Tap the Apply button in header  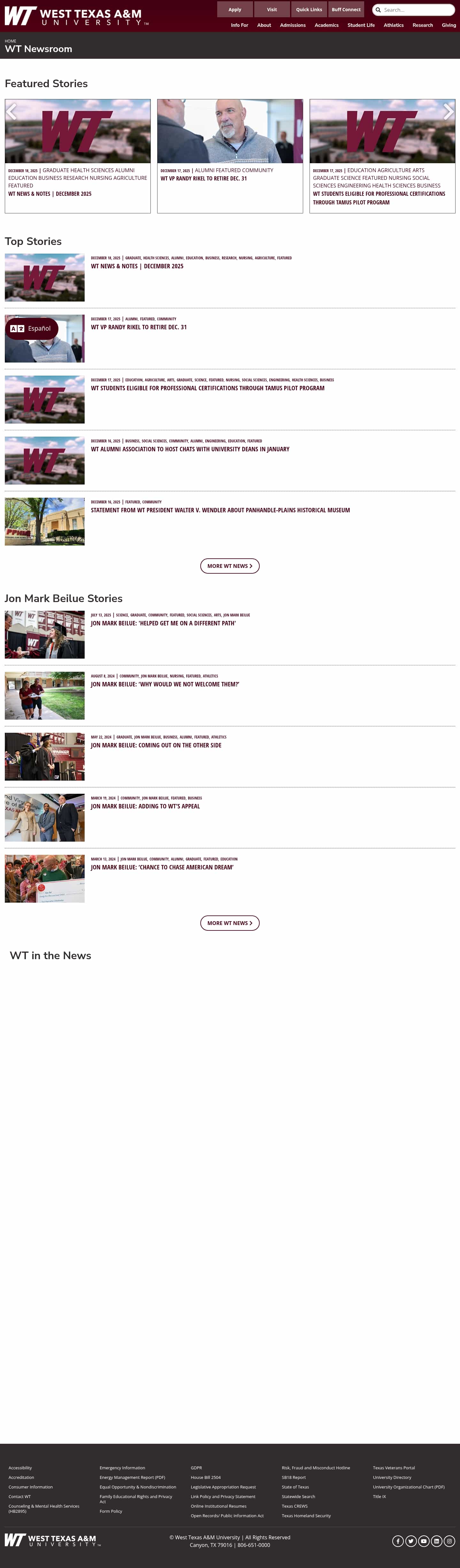point(235,9)
